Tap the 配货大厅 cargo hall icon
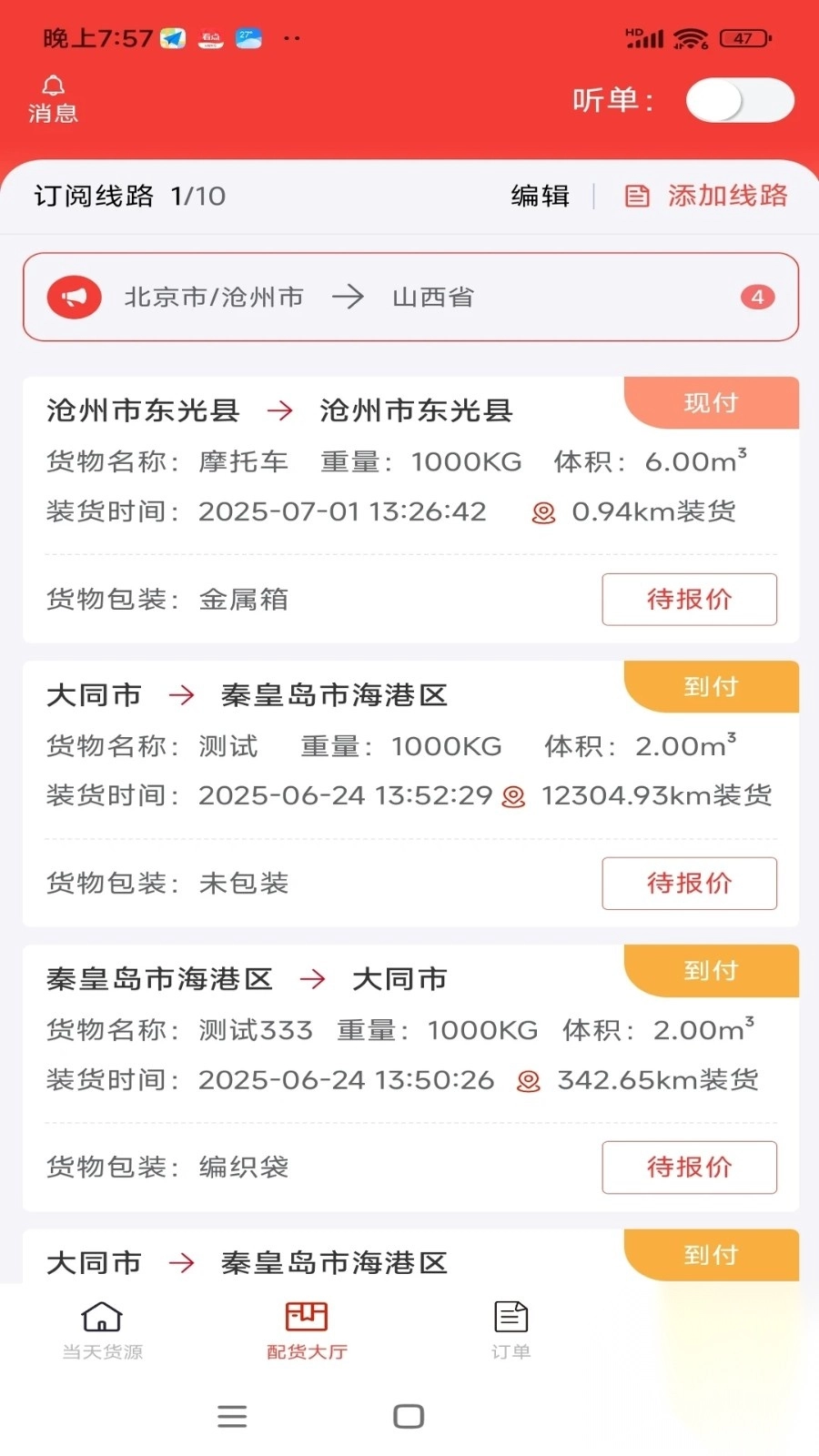Image resolution: width=819 pixels, height=1456 pixels. point(307,1313)
